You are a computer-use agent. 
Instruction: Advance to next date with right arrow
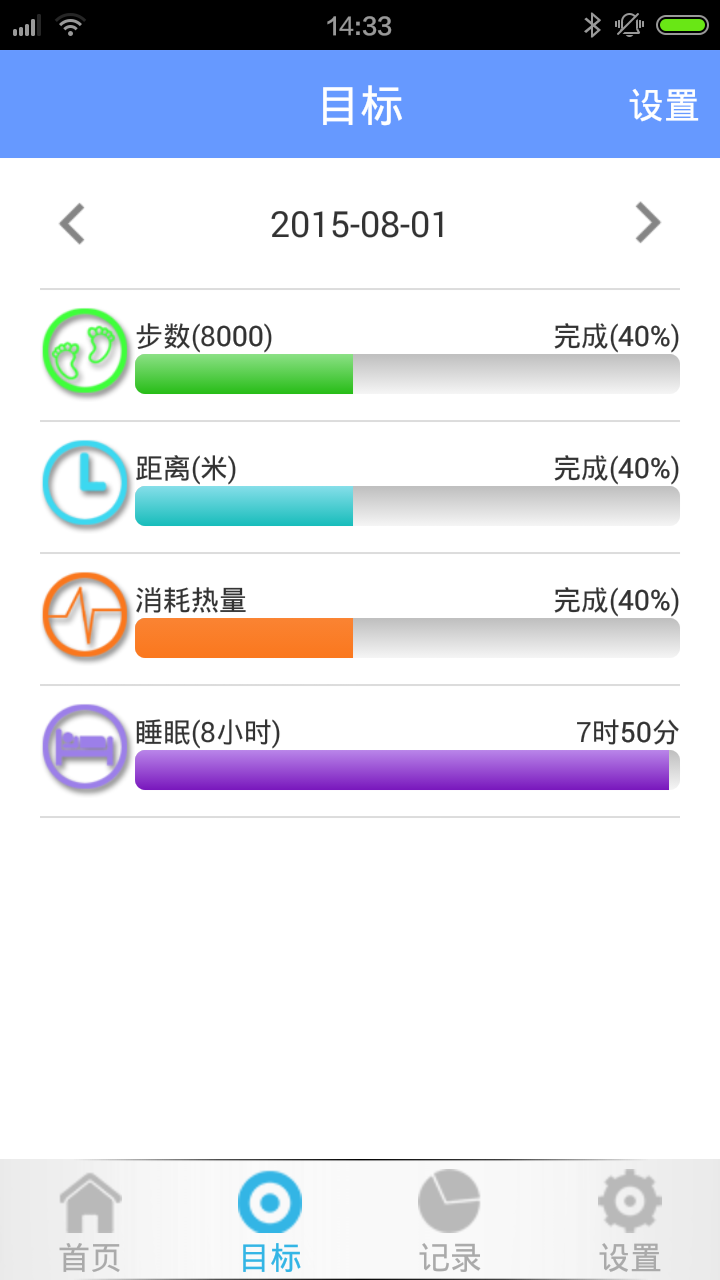coord(648,223)
